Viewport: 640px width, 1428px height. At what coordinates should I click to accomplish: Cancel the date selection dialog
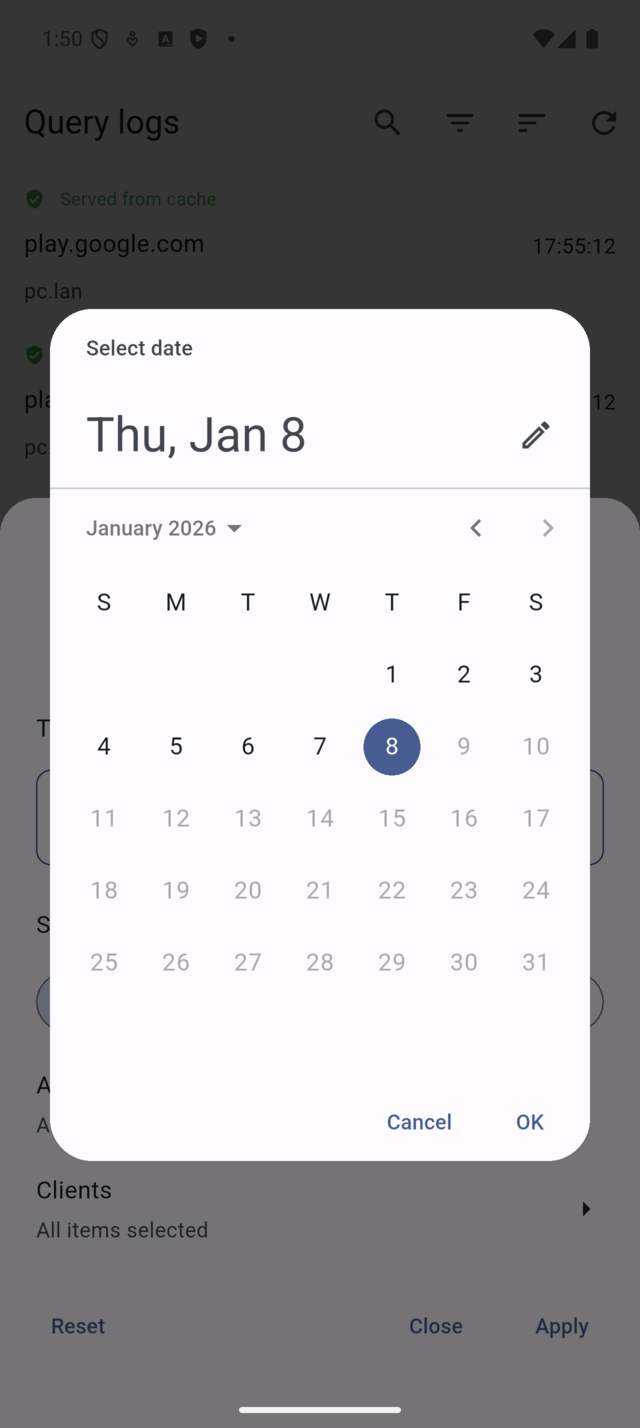419,1122
